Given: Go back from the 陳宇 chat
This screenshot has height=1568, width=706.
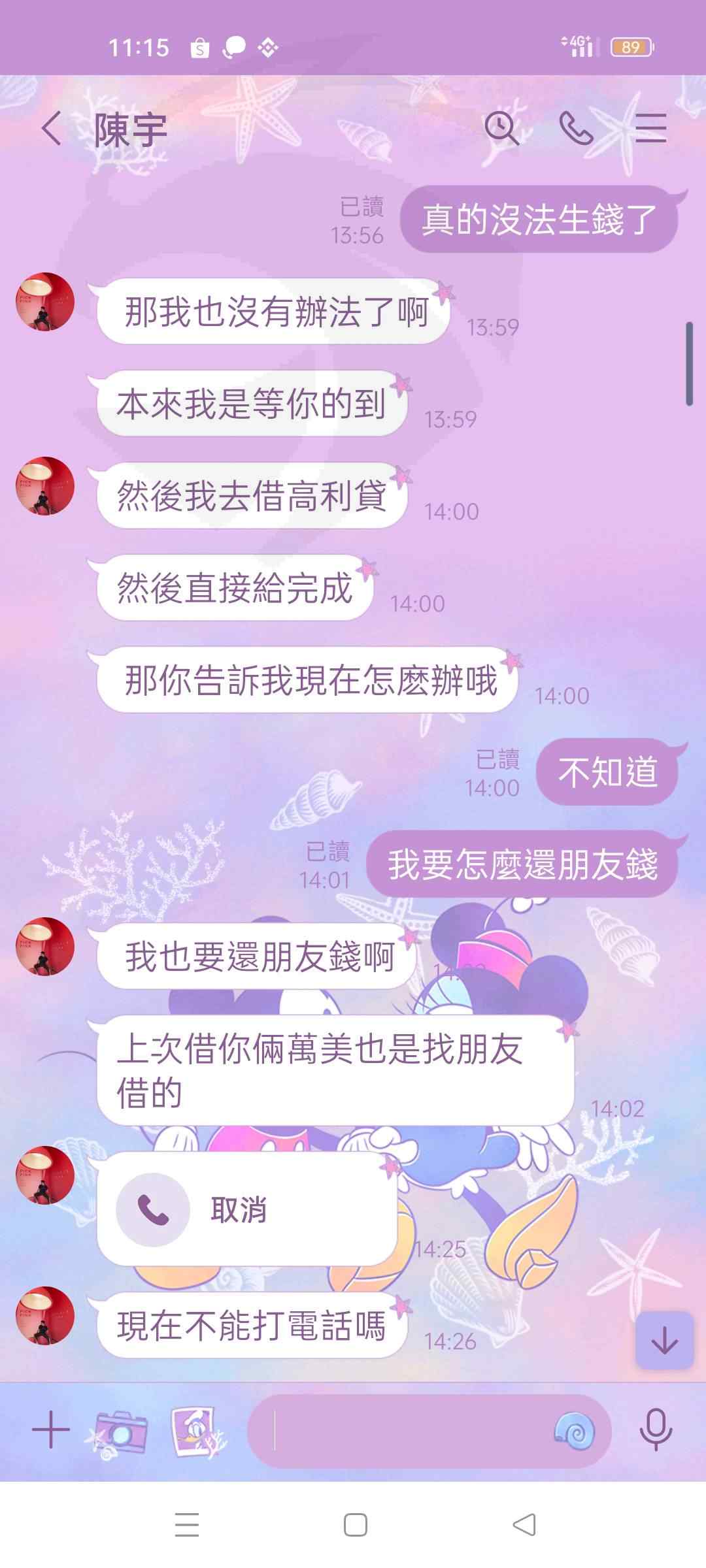Looking at the screenshot, I should coord(52,128).
